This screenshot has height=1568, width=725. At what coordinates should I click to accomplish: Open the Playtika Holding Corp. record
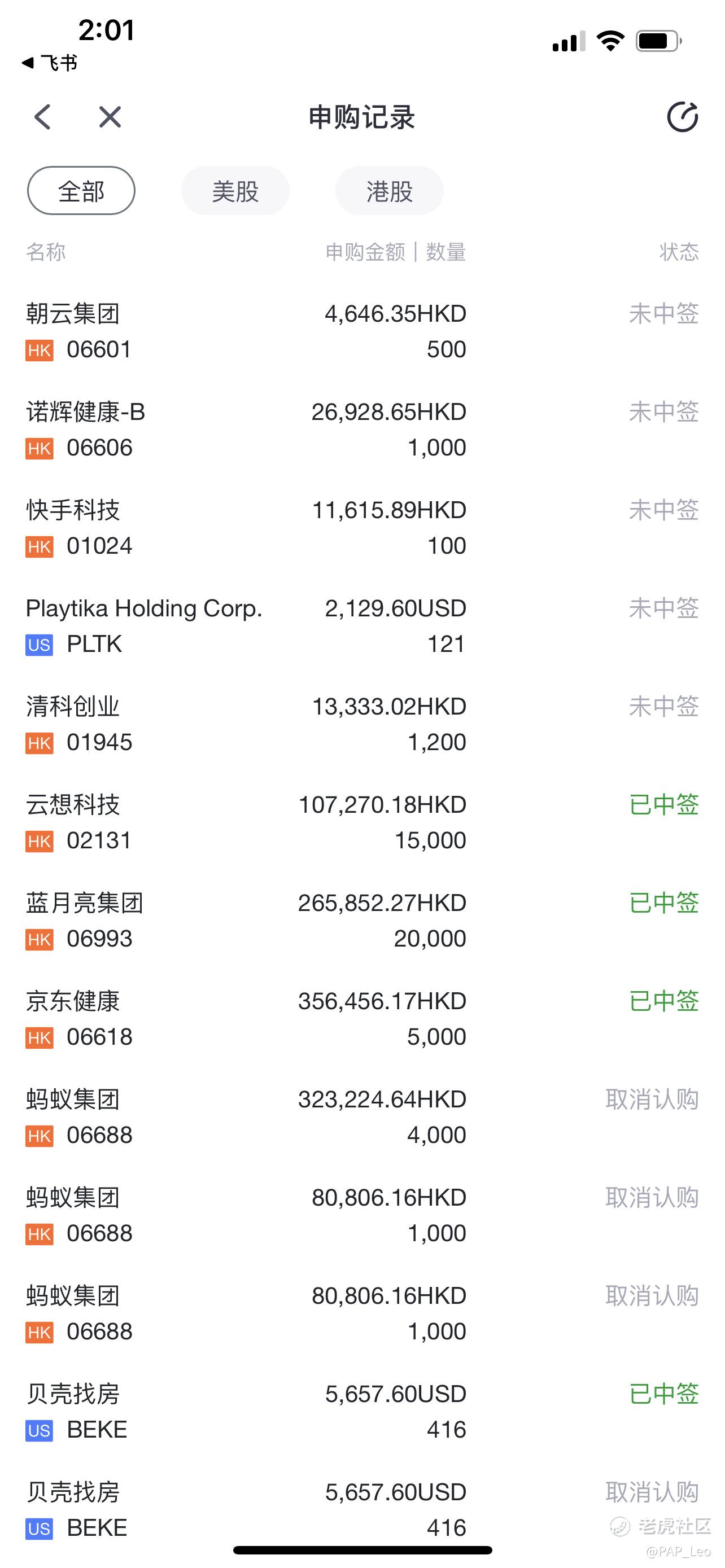[362, 626]
